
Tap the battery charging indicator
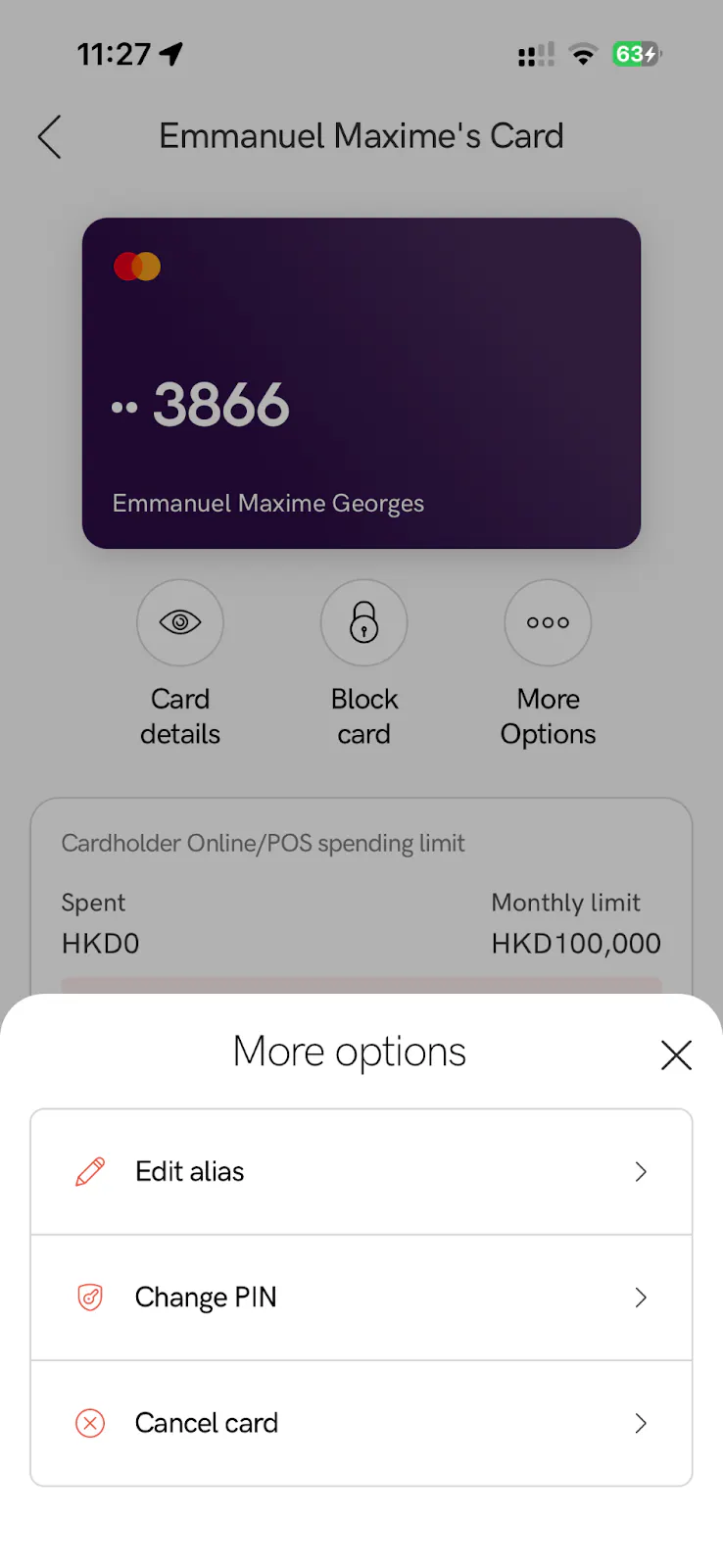coord(636,55)
